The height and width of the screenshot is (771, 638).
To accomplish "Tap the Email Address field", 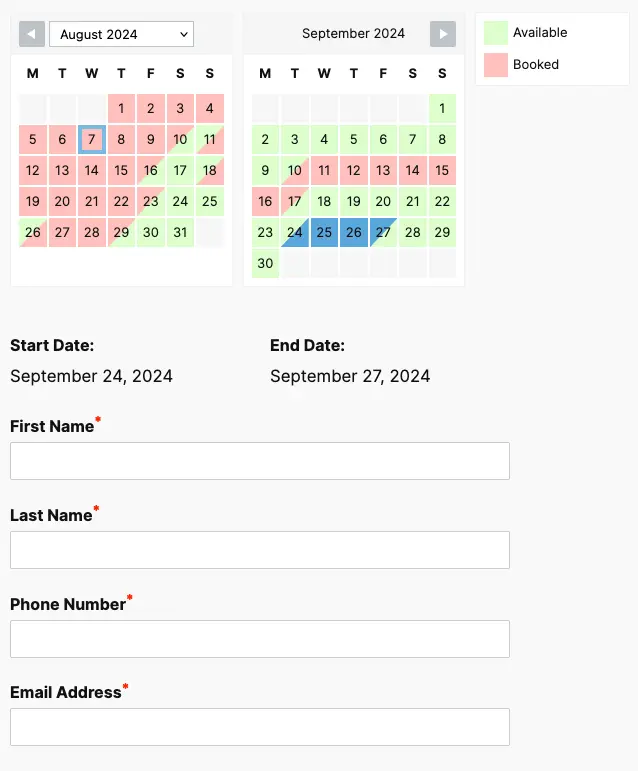I will (x=260, y=727).
